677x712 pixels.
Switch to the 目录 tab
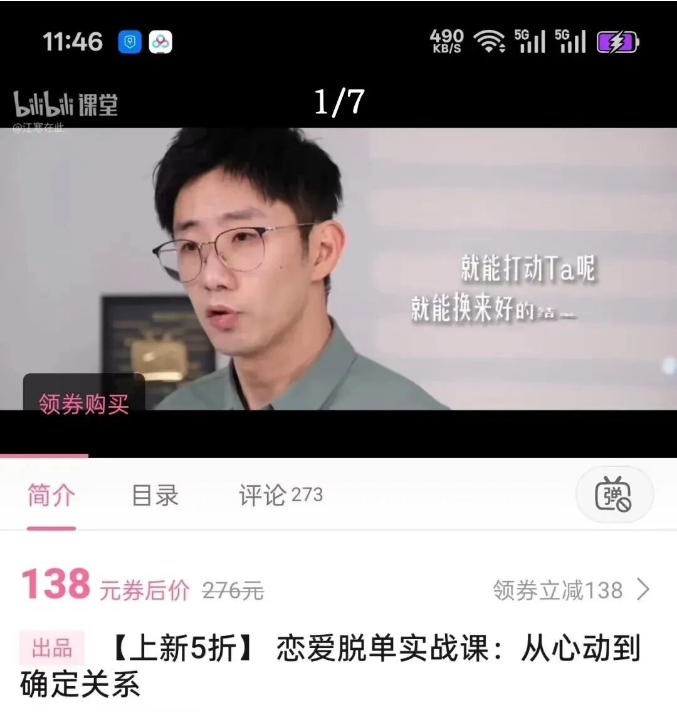[x=155, y=495]
